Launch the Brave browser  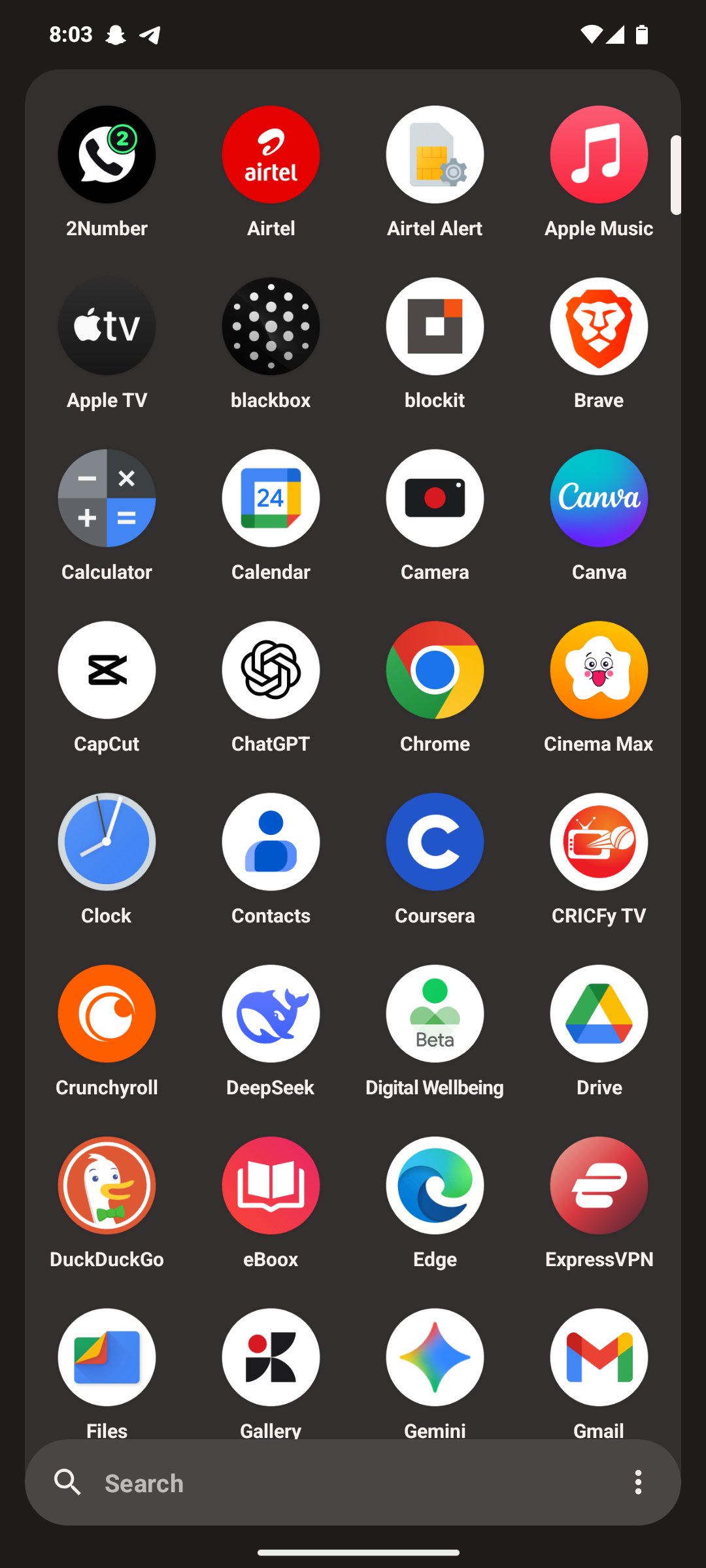[599, 327]
